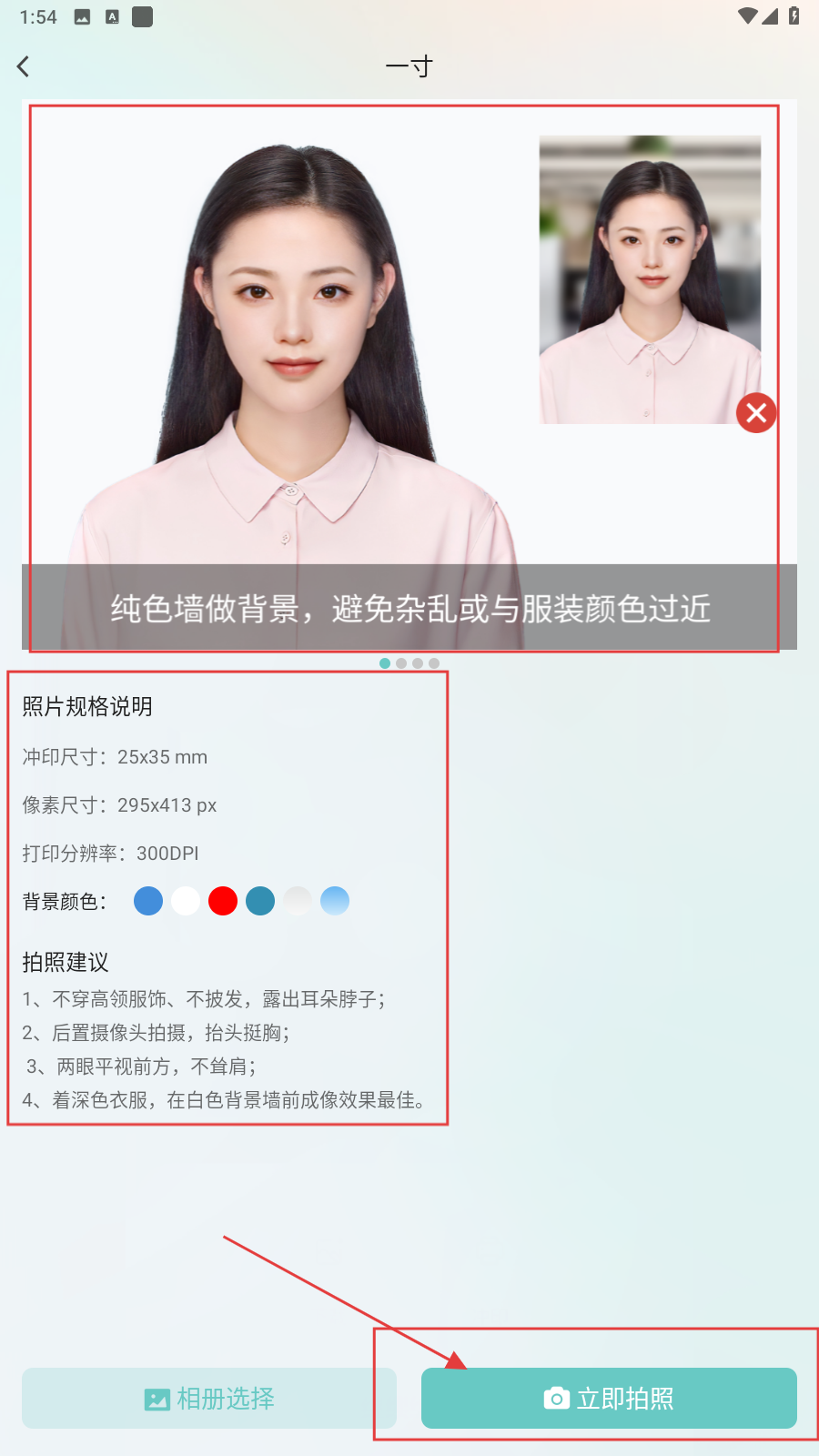The height and width of the screenshot is (1456, 819).
Task: Pick the first blue background color
Action: coord(148,901)
